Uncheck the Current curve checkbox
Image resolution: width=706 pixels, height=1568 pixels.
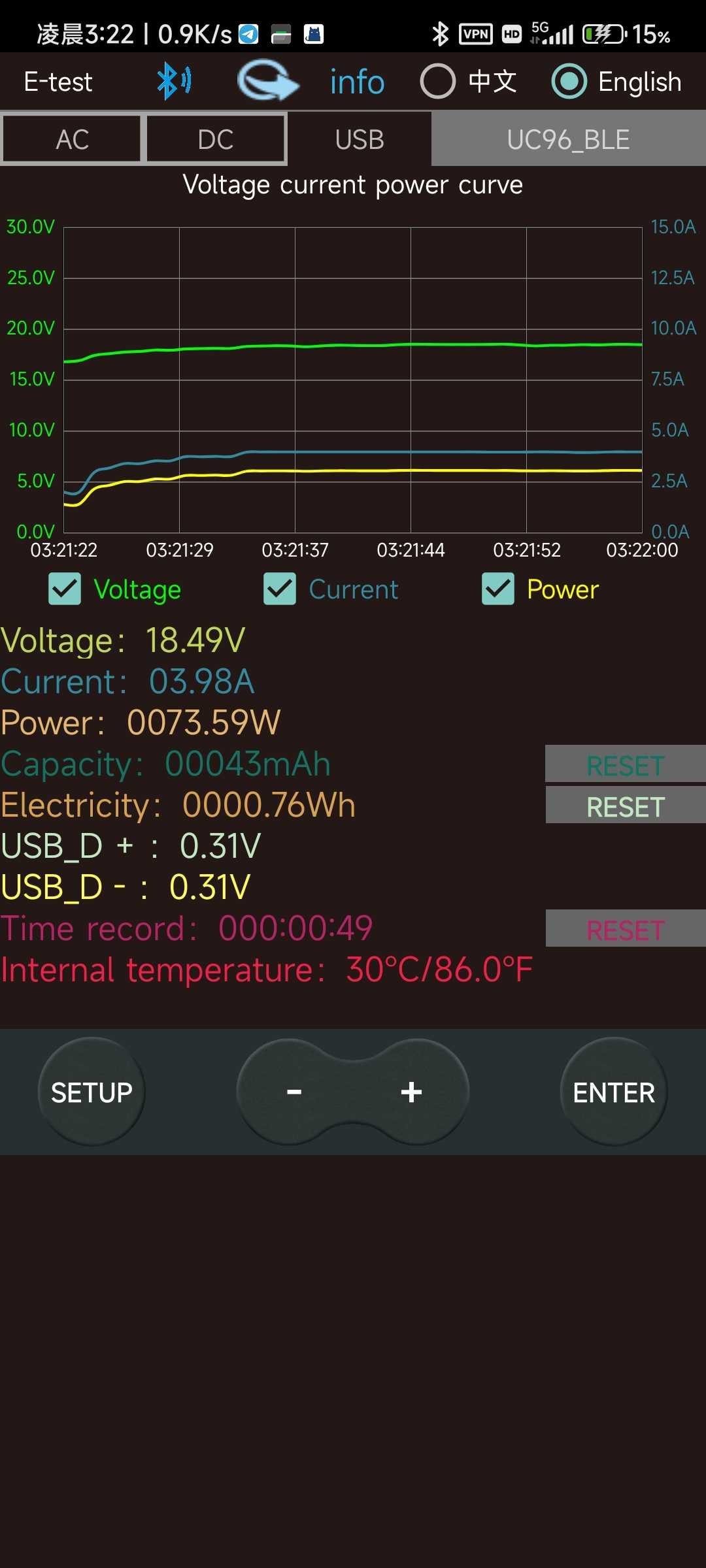(x=280, y=589)
